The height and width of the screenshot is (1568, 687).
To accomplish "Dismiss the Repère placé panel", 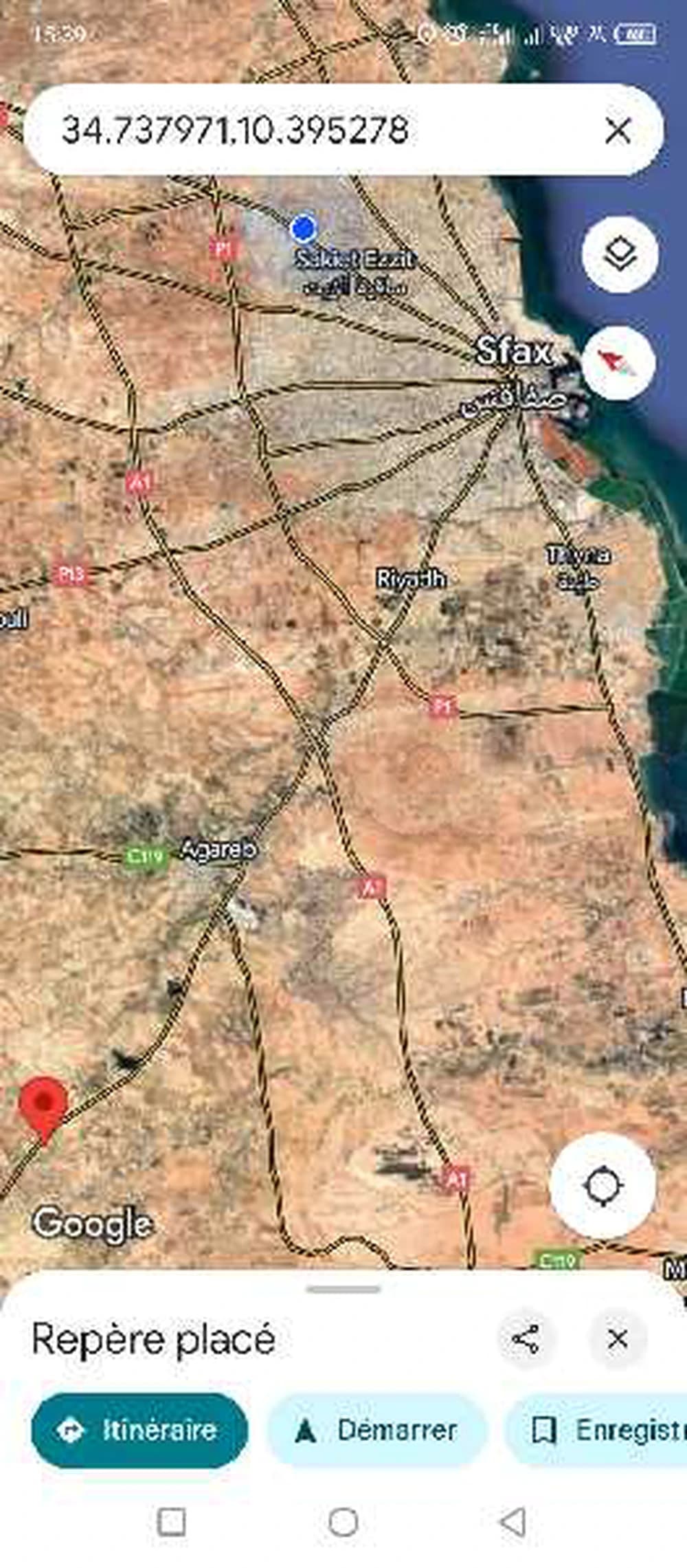I will point(617,1338).
